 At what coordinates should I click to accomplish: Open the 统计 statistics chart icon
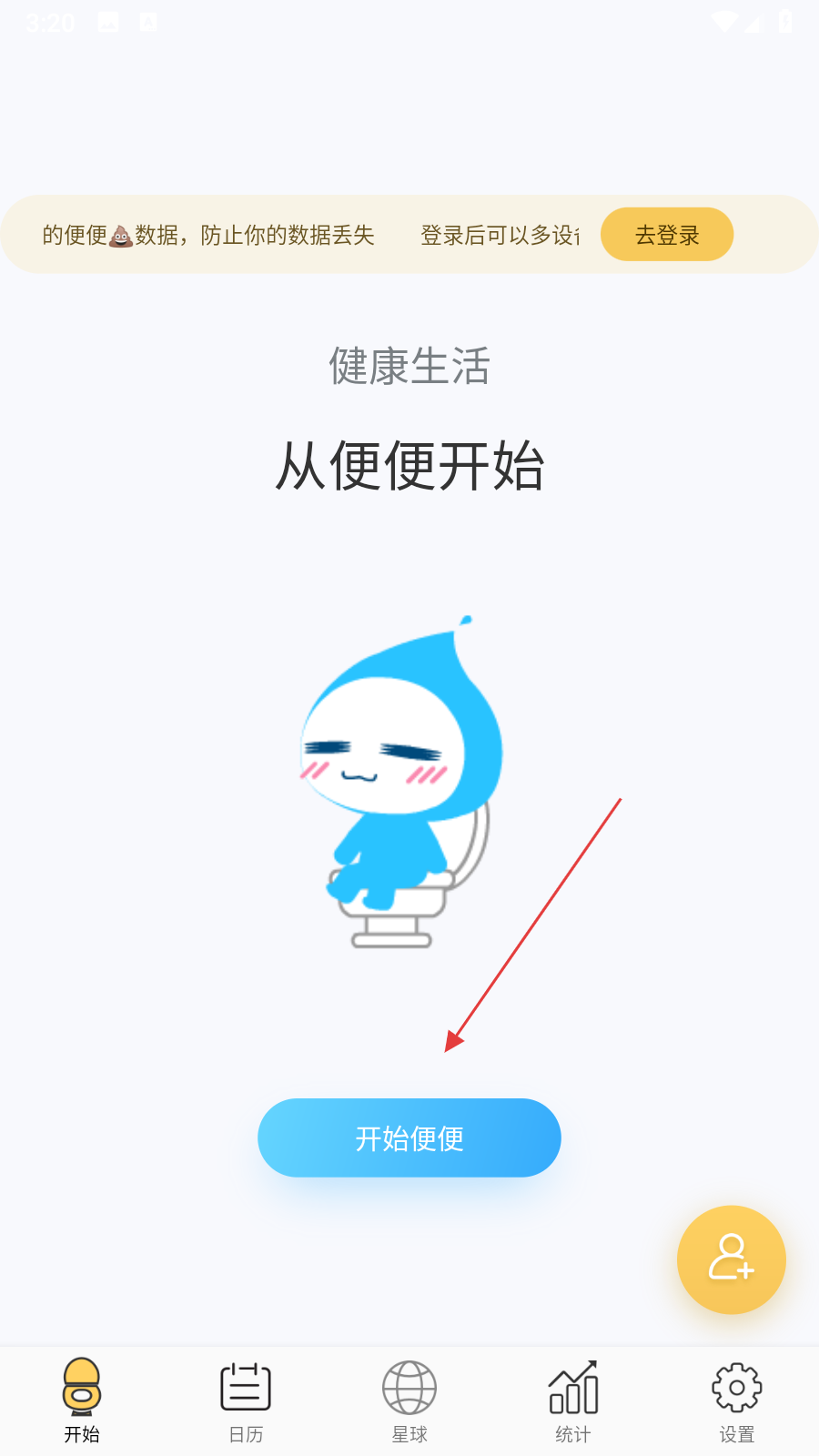[x=573, y=1387]
